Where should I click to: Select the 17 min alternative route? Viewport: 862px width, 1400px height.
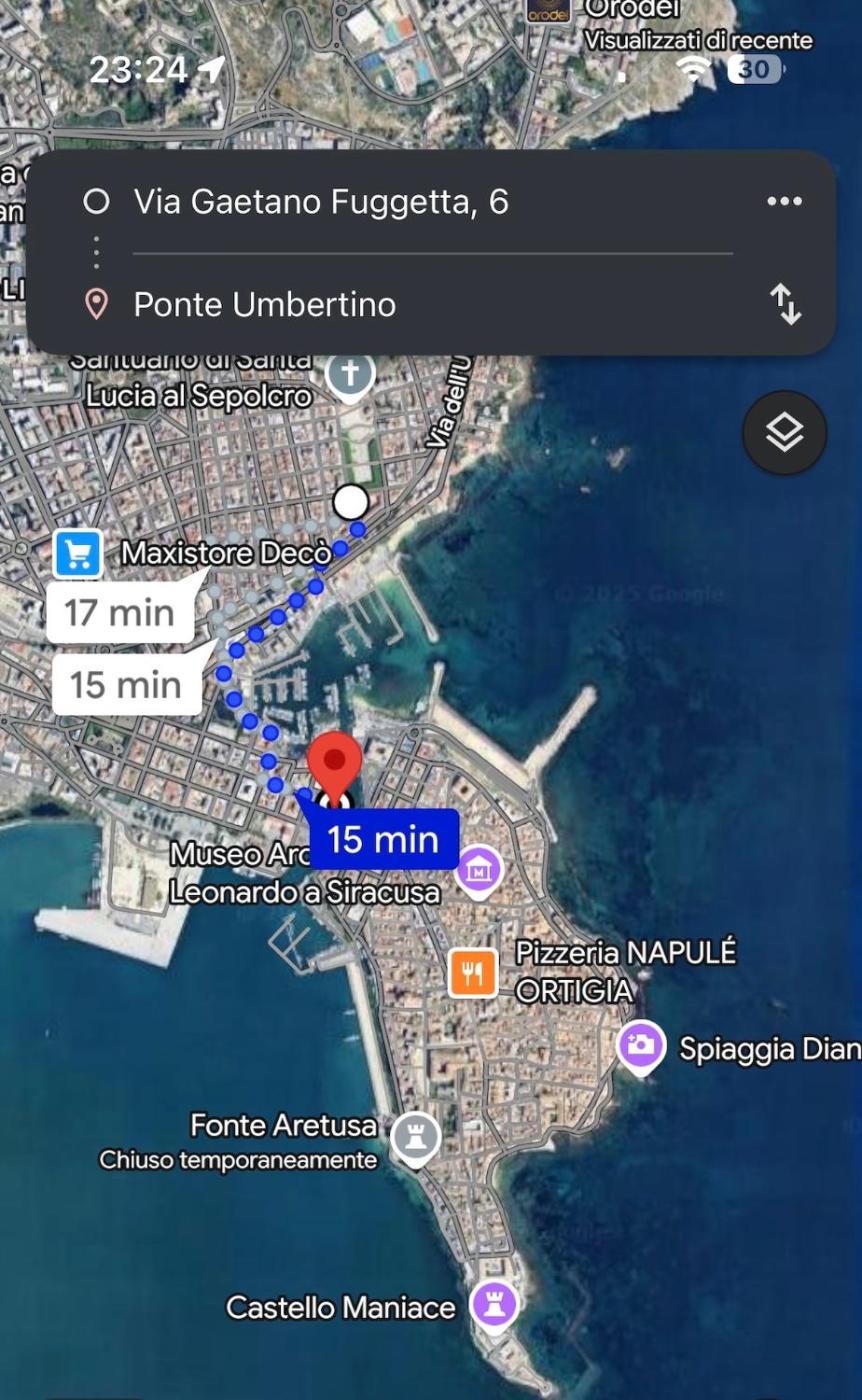[120, 612]
